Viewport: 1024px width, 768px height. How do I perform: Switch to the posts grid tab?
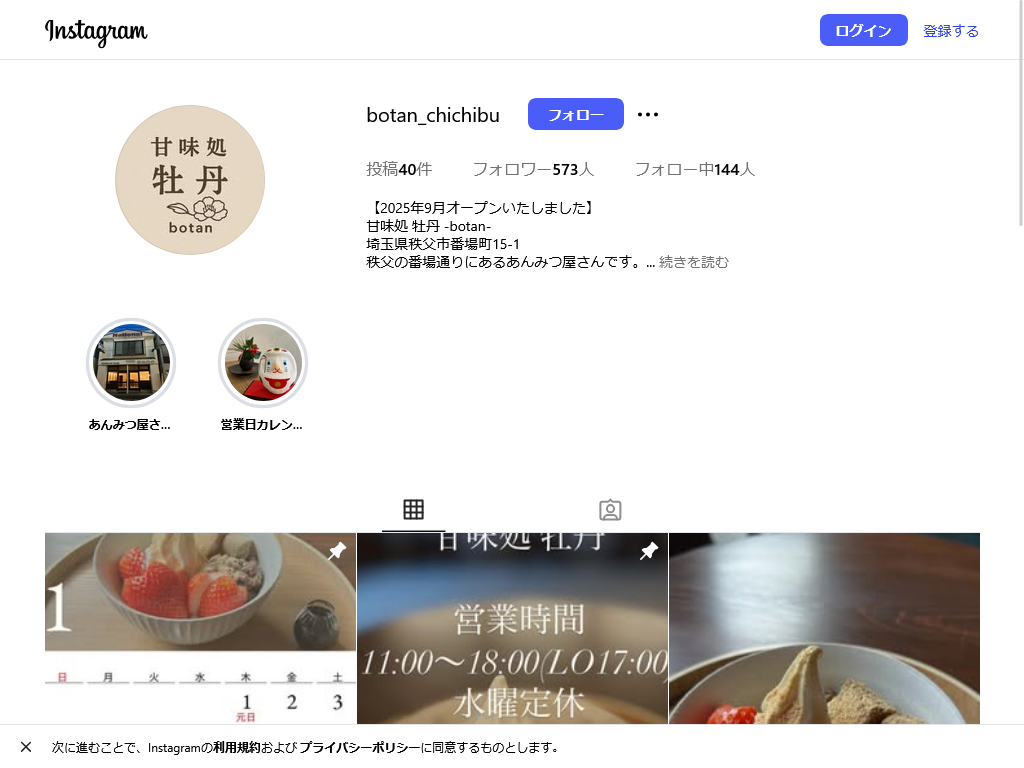pos(413,510)
